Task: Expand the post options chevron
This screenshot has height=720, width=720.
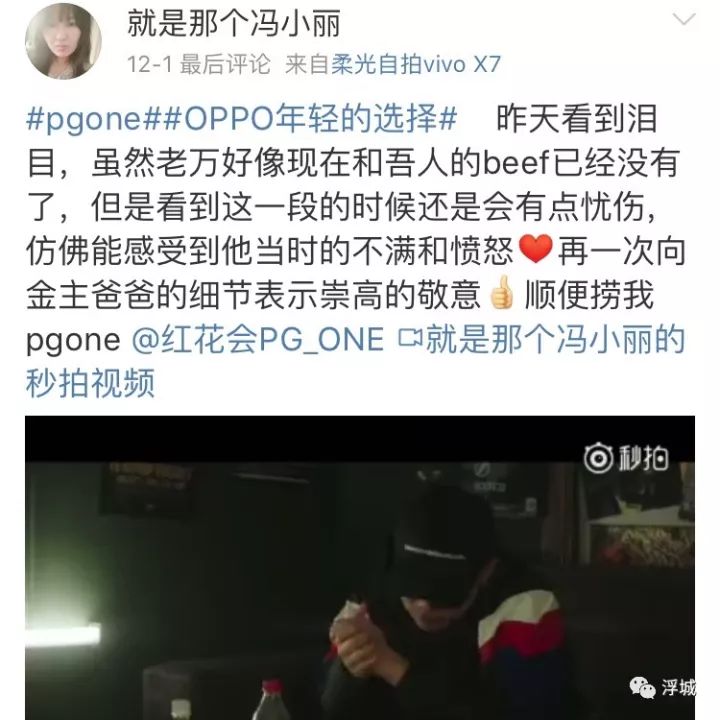Action: click(684, 21)
